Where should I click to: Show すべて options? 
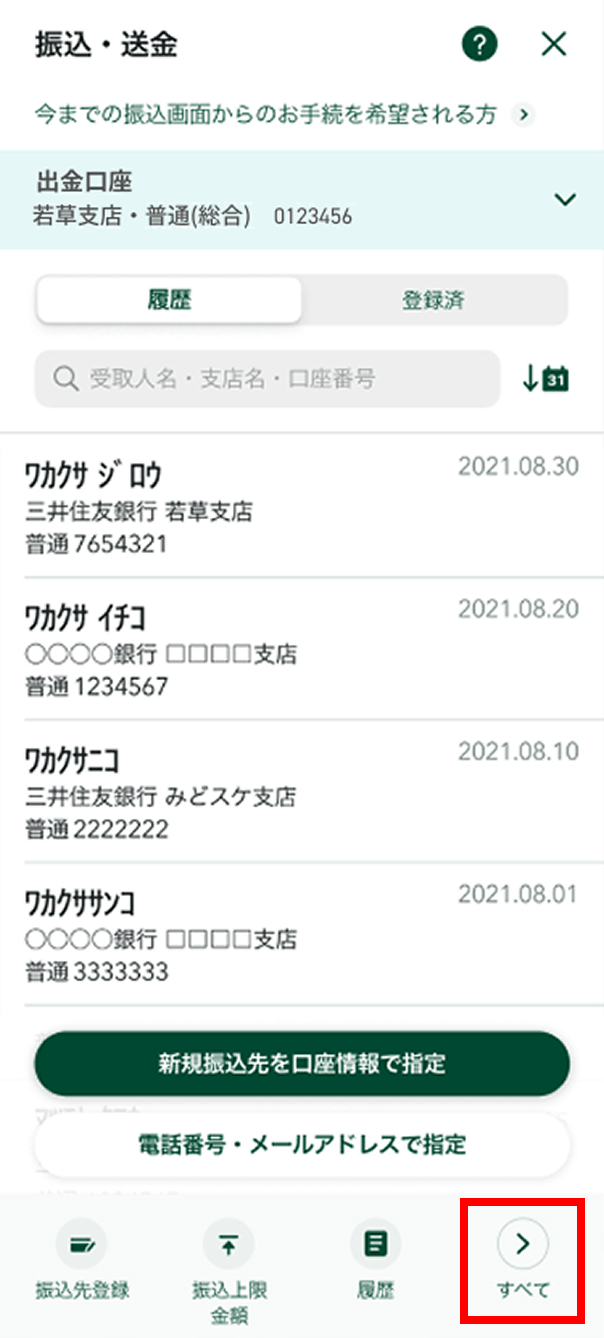(x=523, y=1258)
